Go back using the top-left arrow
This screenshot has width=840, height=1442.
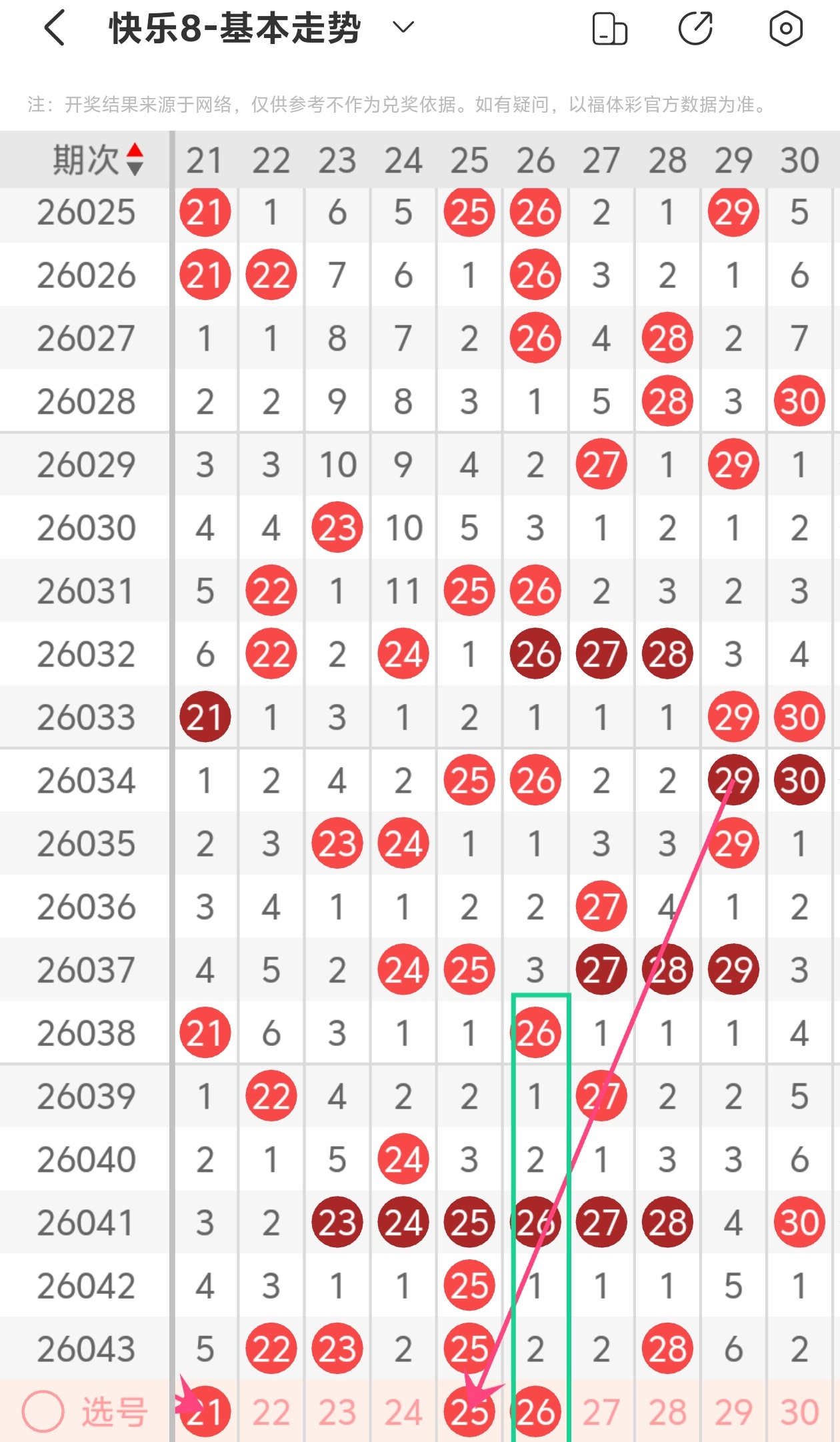point(55,29)
